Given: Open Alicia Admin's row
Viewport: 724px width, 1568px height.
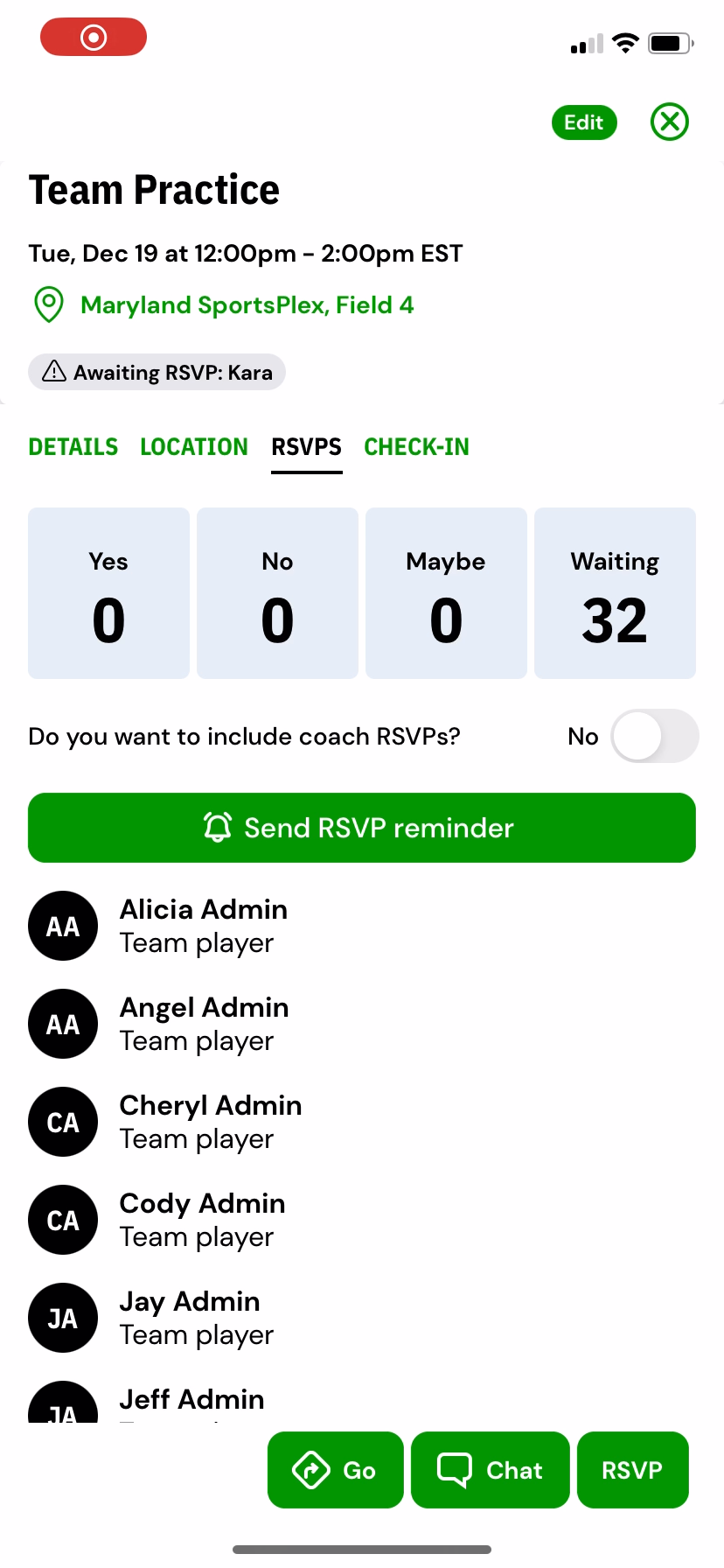Looking at the screenshot, I should coord(362,926).
